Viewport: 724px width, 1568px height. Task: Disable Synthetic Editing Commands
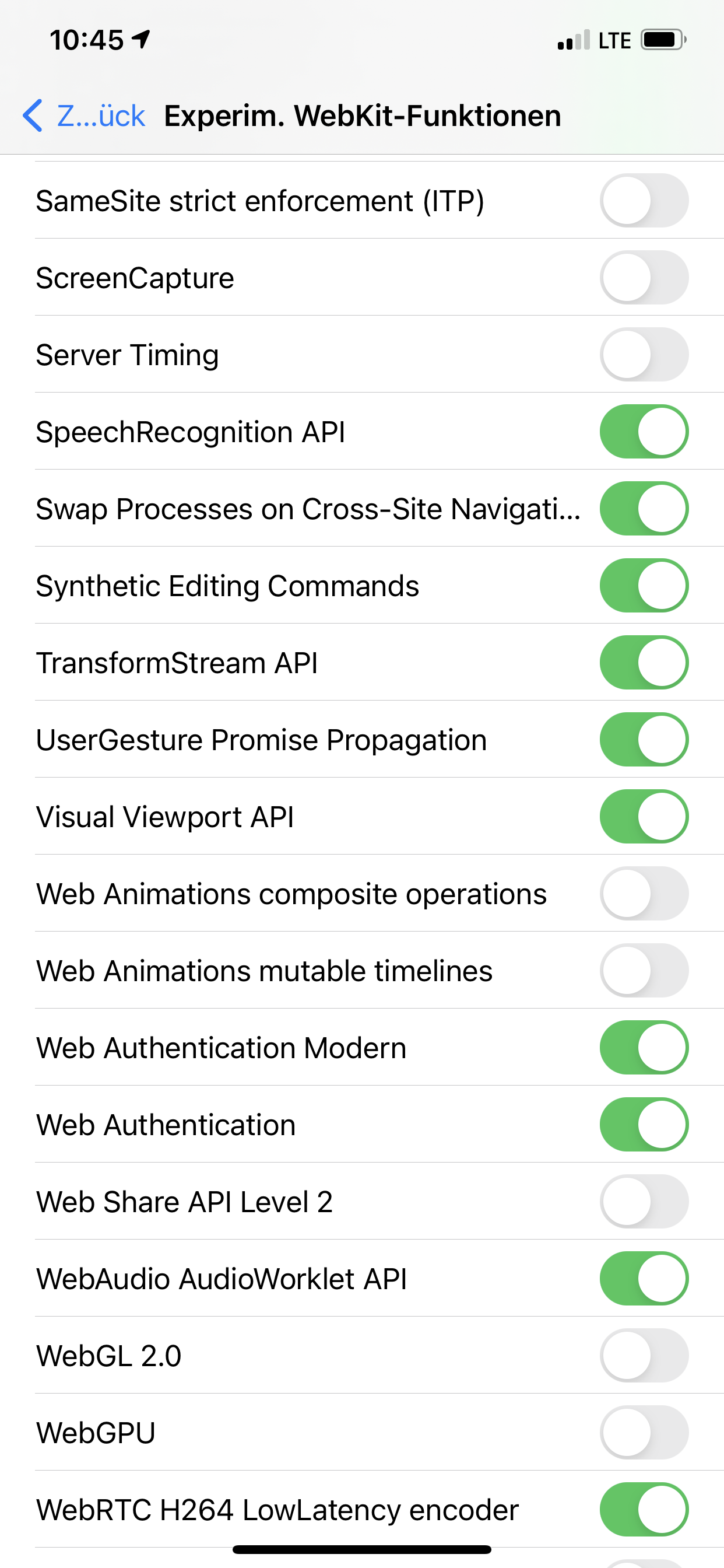(644, 586)
